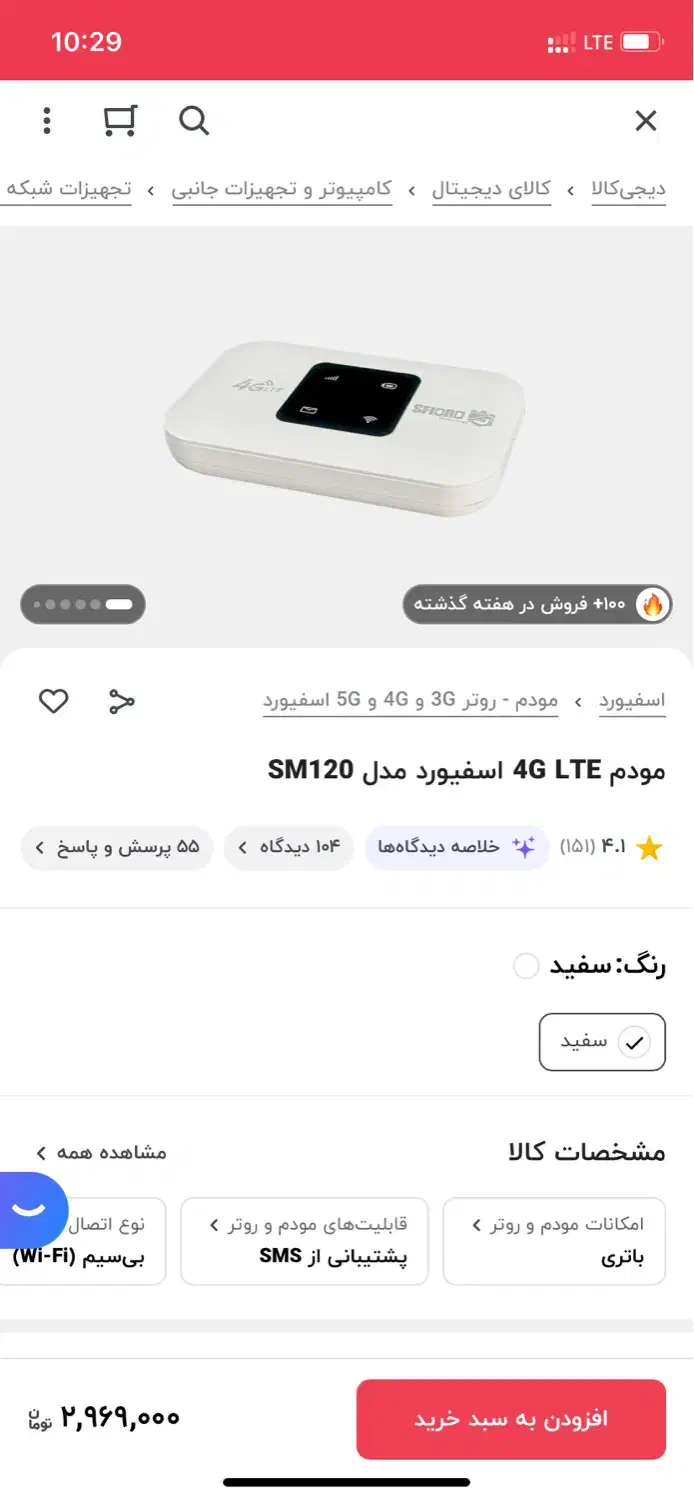Go to the دیجی‌کالا breadcrumb
Image resolution: width=694 pixels, height=1500 pixels.
click(x=628, y=189)
